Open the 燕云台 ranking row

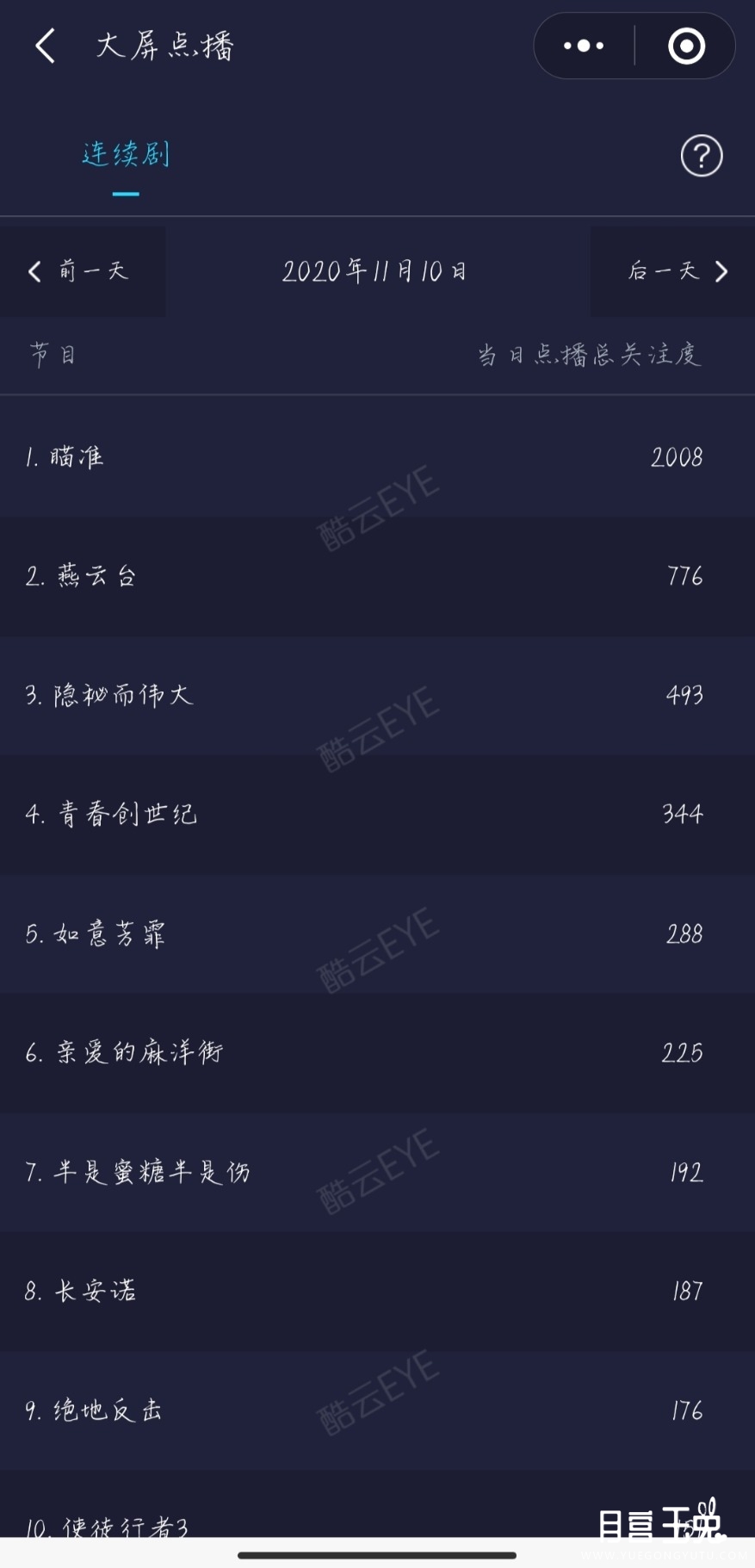click(377, 576)
